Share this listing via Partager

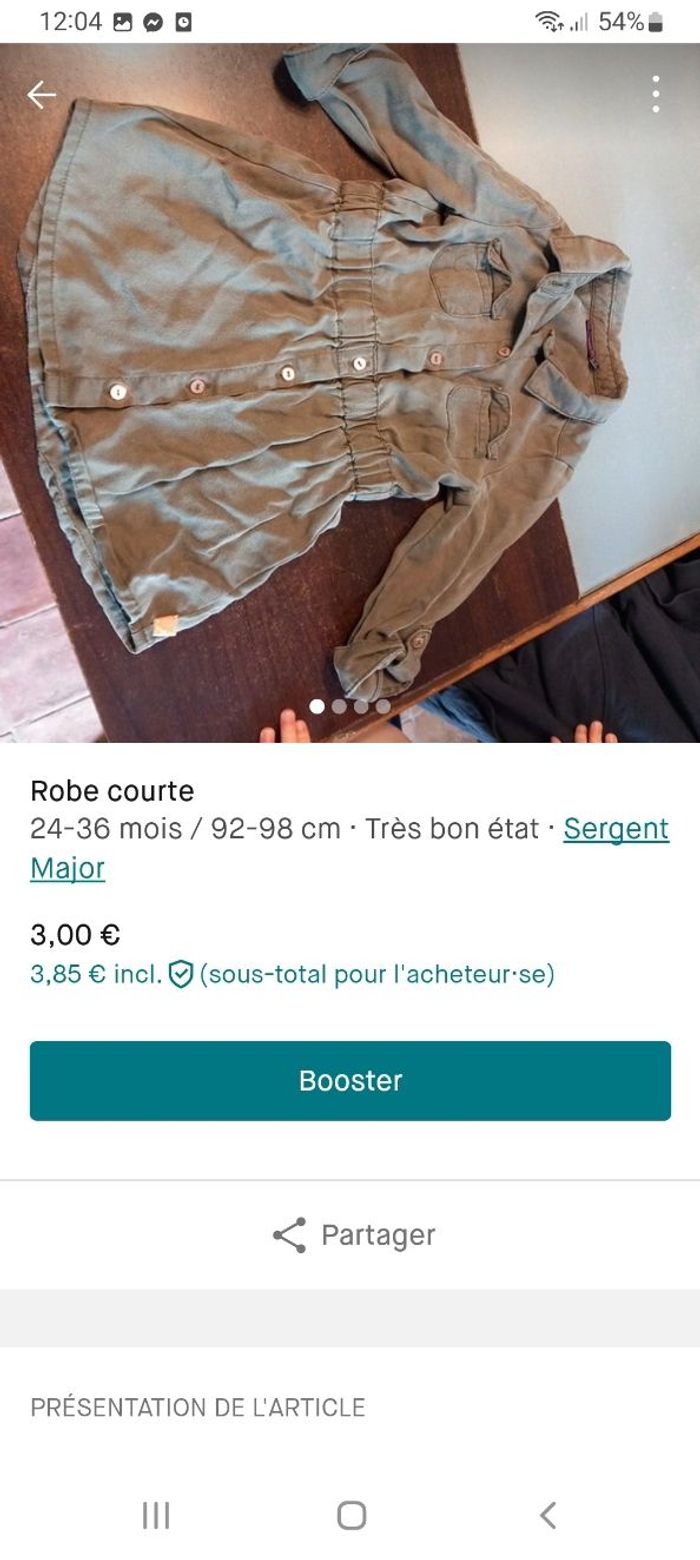click(352, 1235)
